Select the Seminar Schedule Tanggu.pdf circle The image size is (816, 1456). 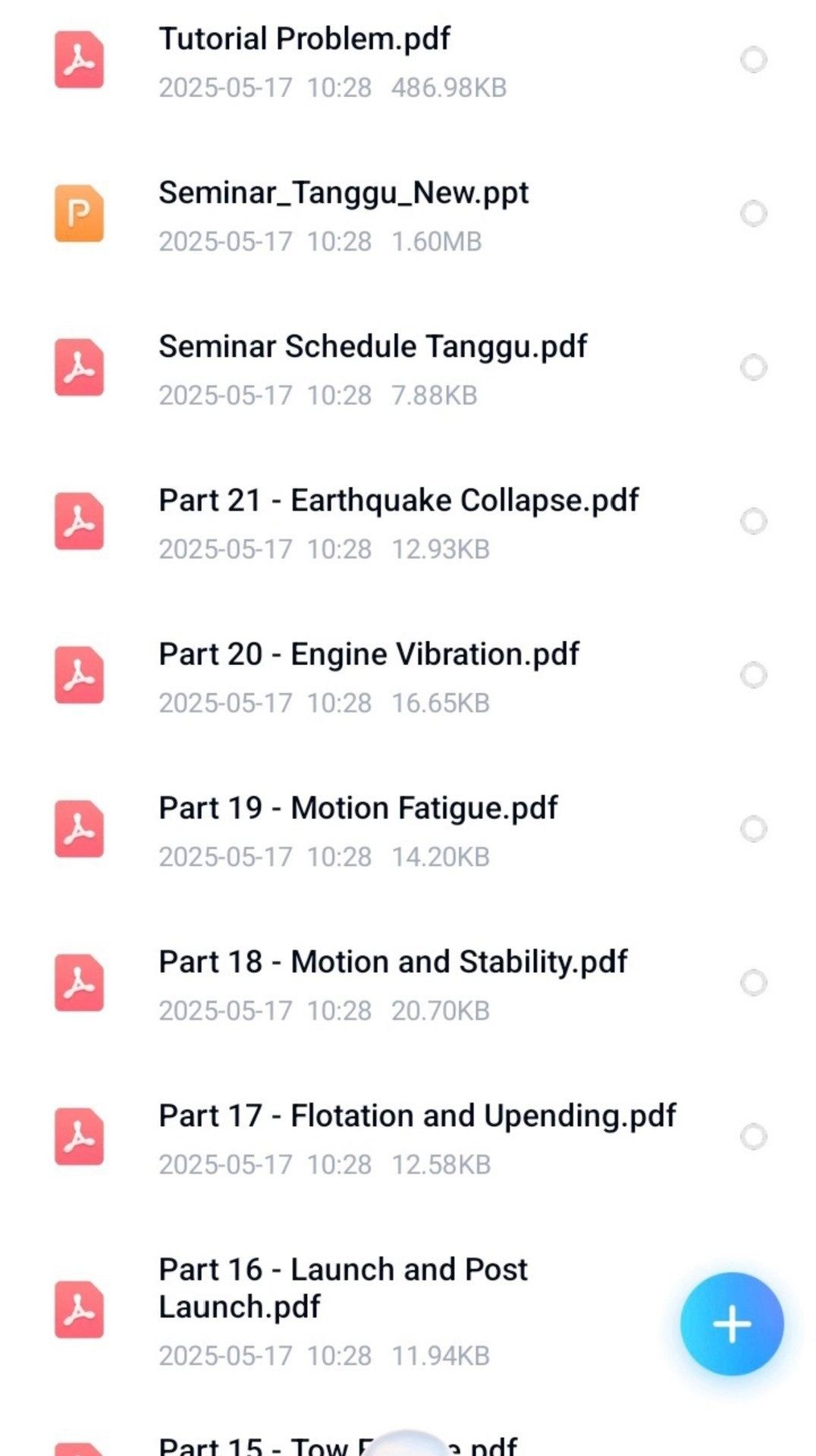[753, 368]
